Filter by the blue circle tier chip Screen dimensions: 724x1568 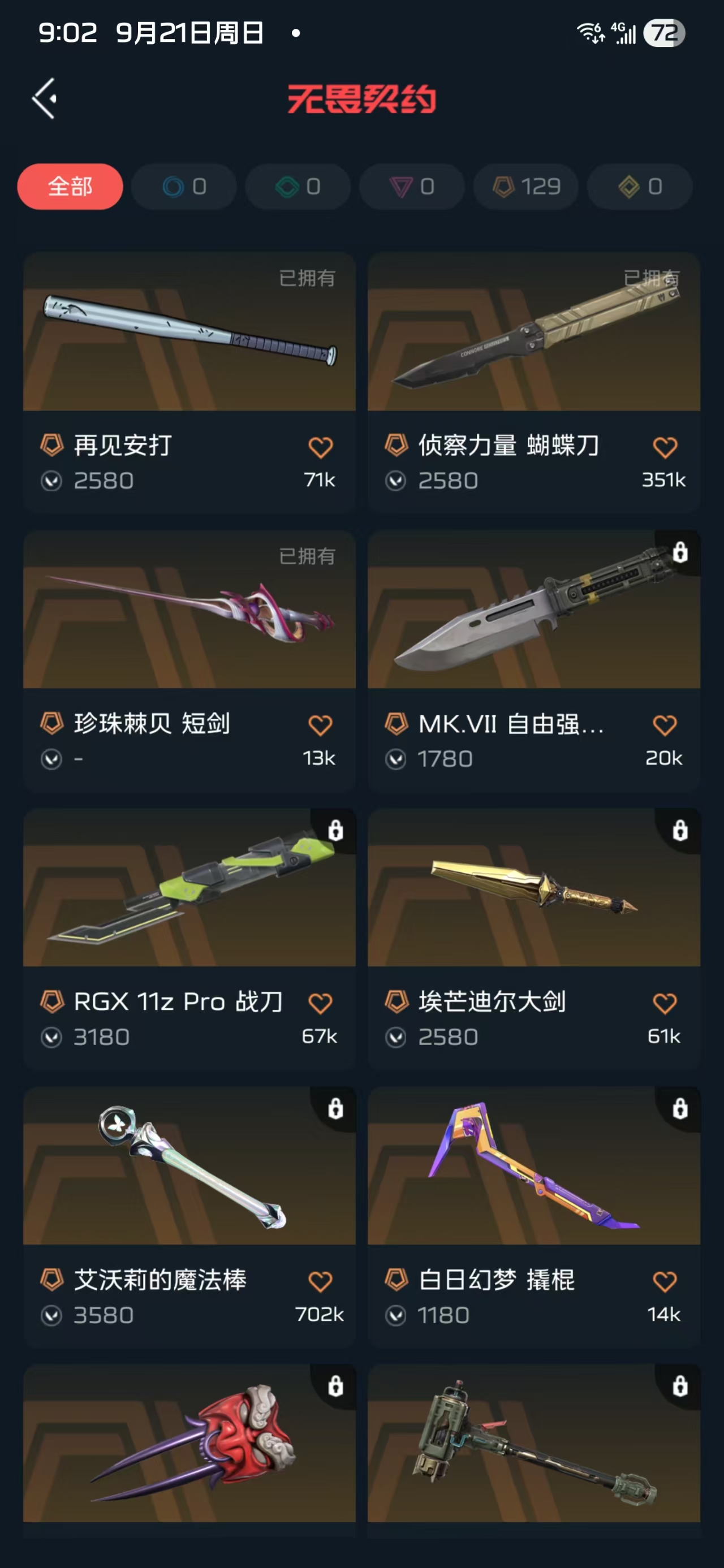[x=184, y=186]
